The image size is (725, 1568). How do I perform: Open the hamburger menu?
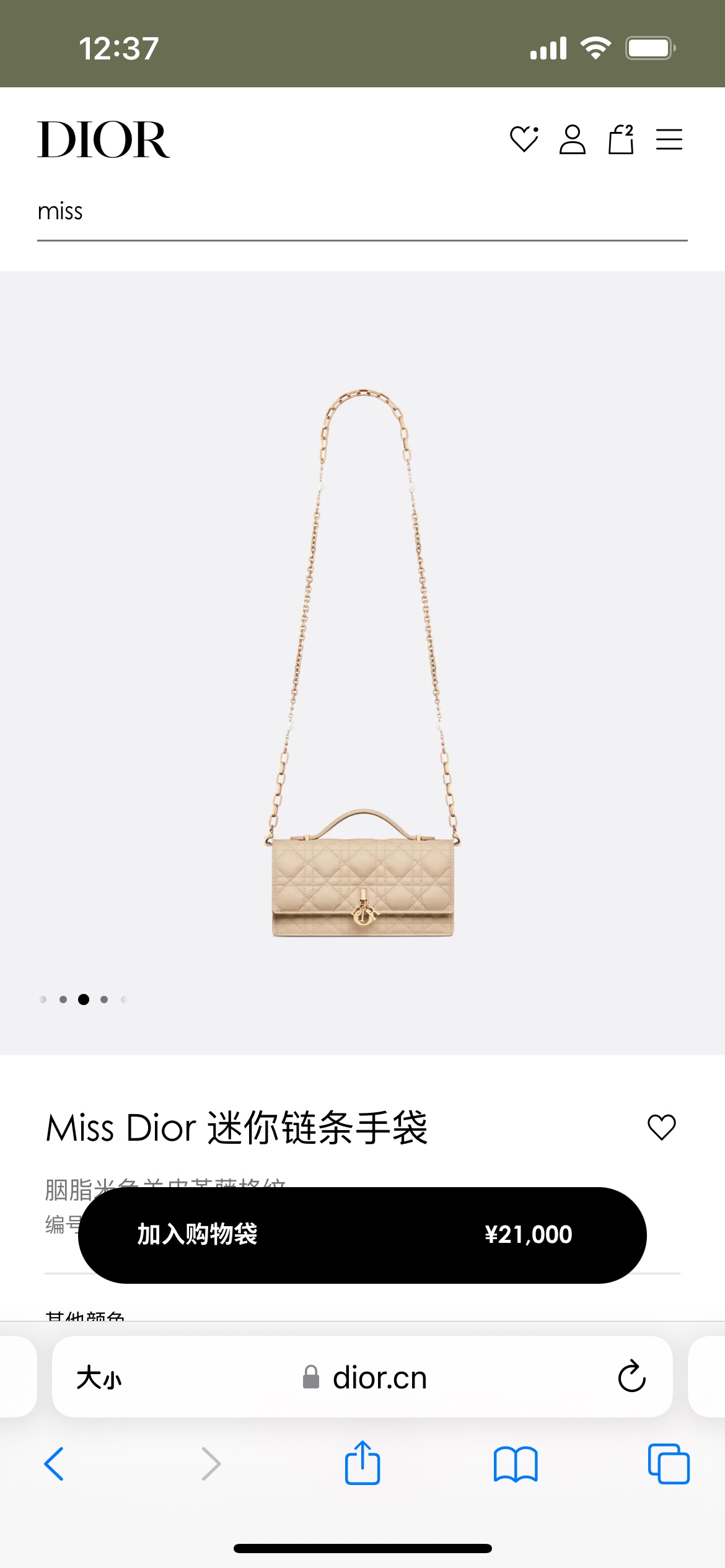pyautogui.click(x=669, y=139)
